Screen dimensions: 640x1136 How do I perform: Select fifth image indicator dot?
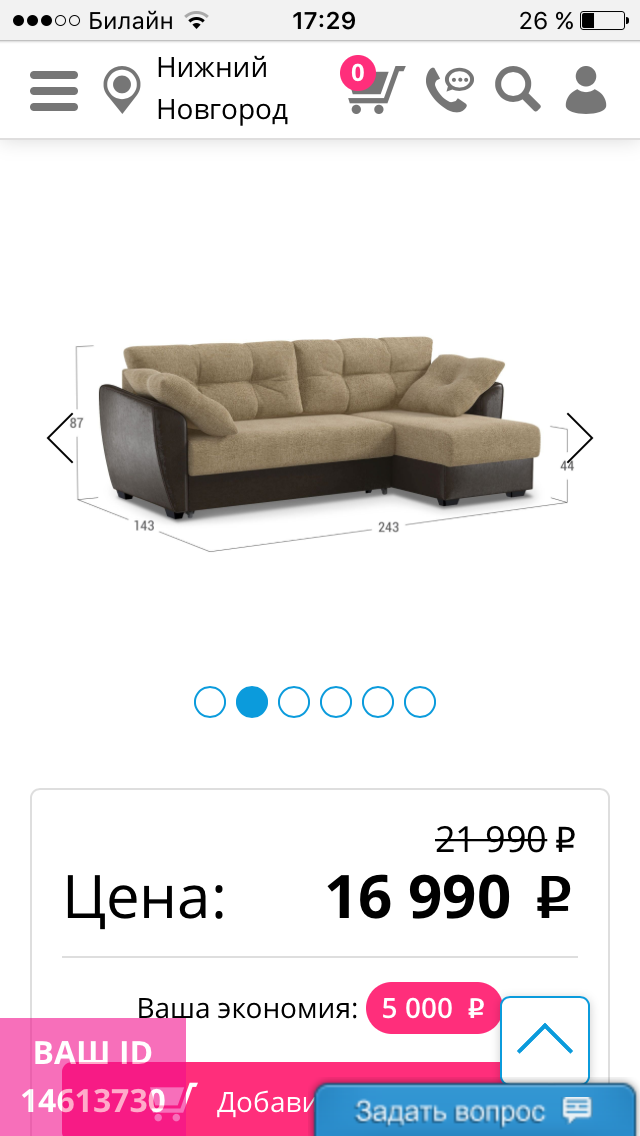tap(378, 702)
